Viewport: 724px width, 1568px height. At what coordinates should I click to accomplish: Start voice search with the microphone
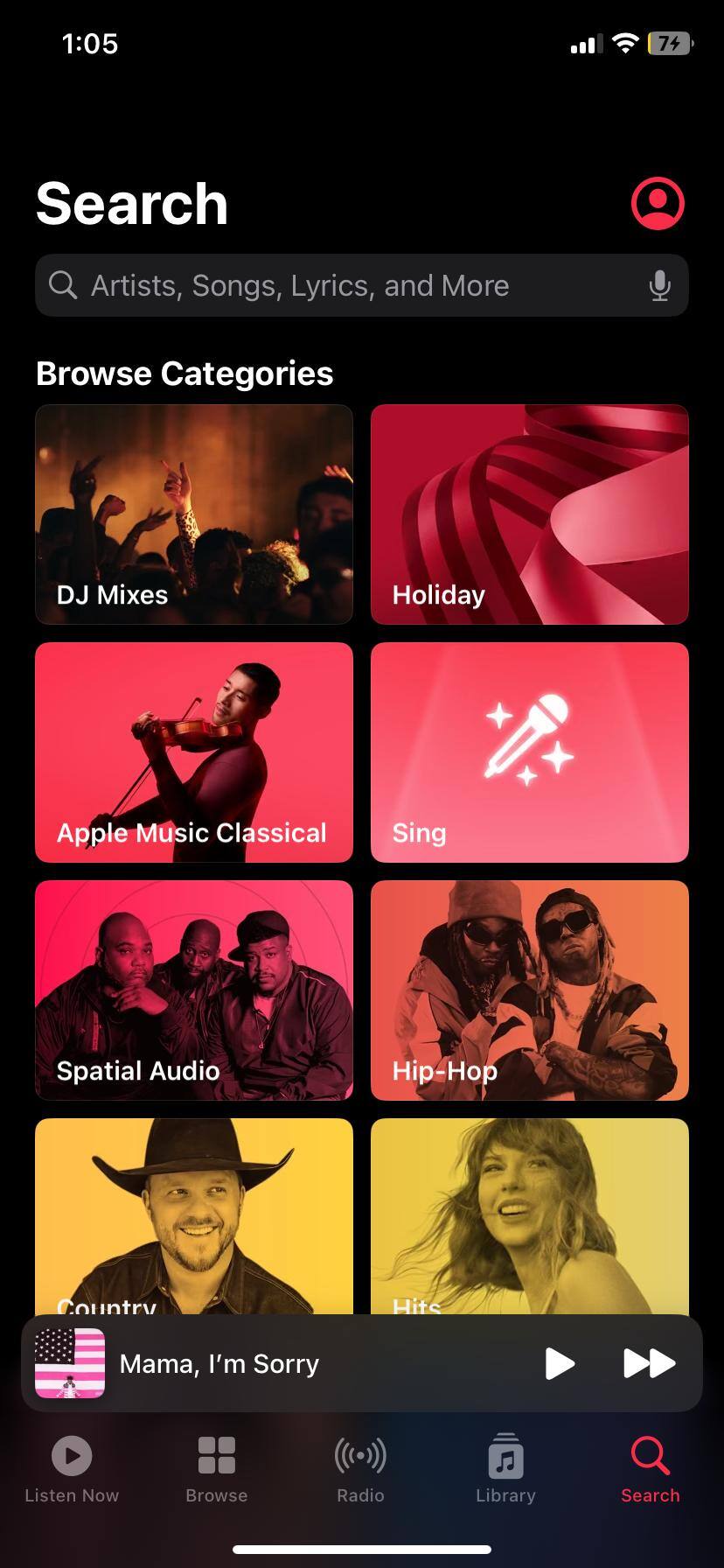point(660,285)
